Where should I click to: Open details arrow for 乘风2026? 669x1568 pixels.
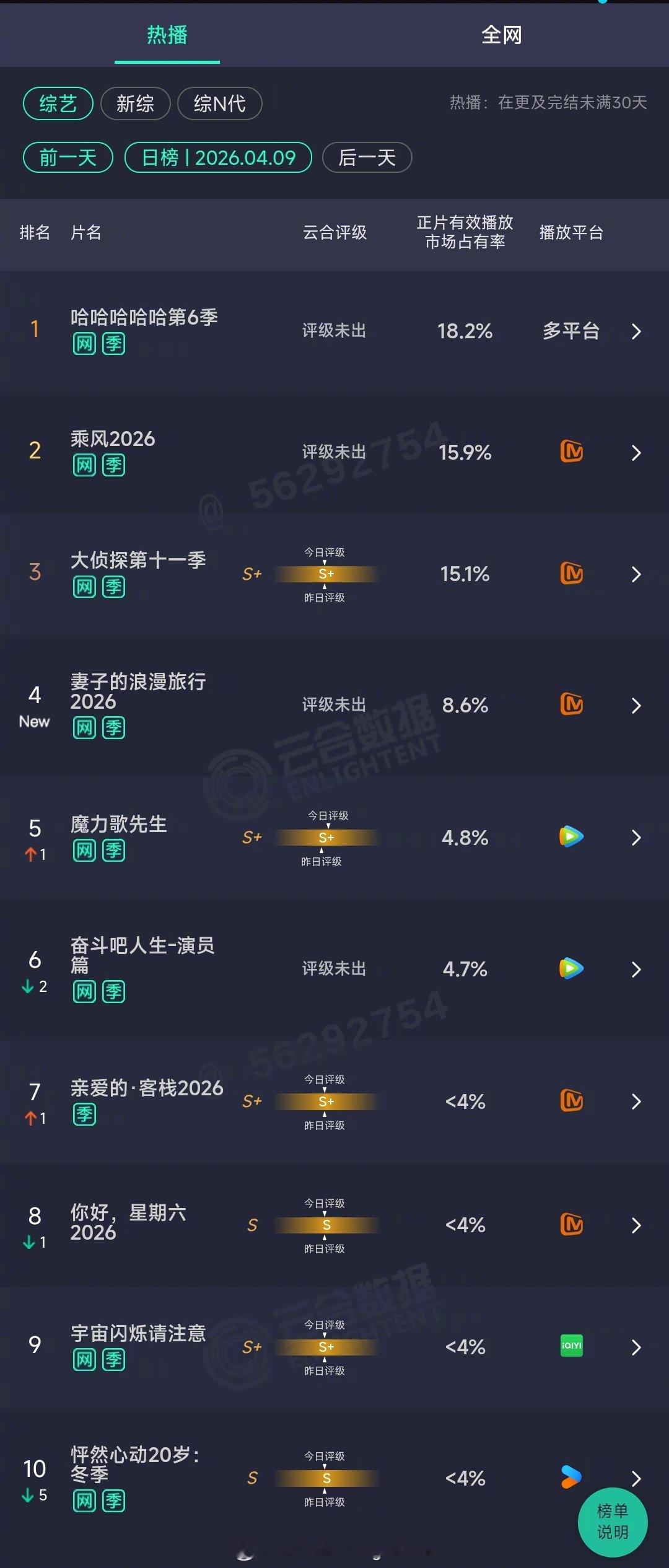click(x=637, y=452)
